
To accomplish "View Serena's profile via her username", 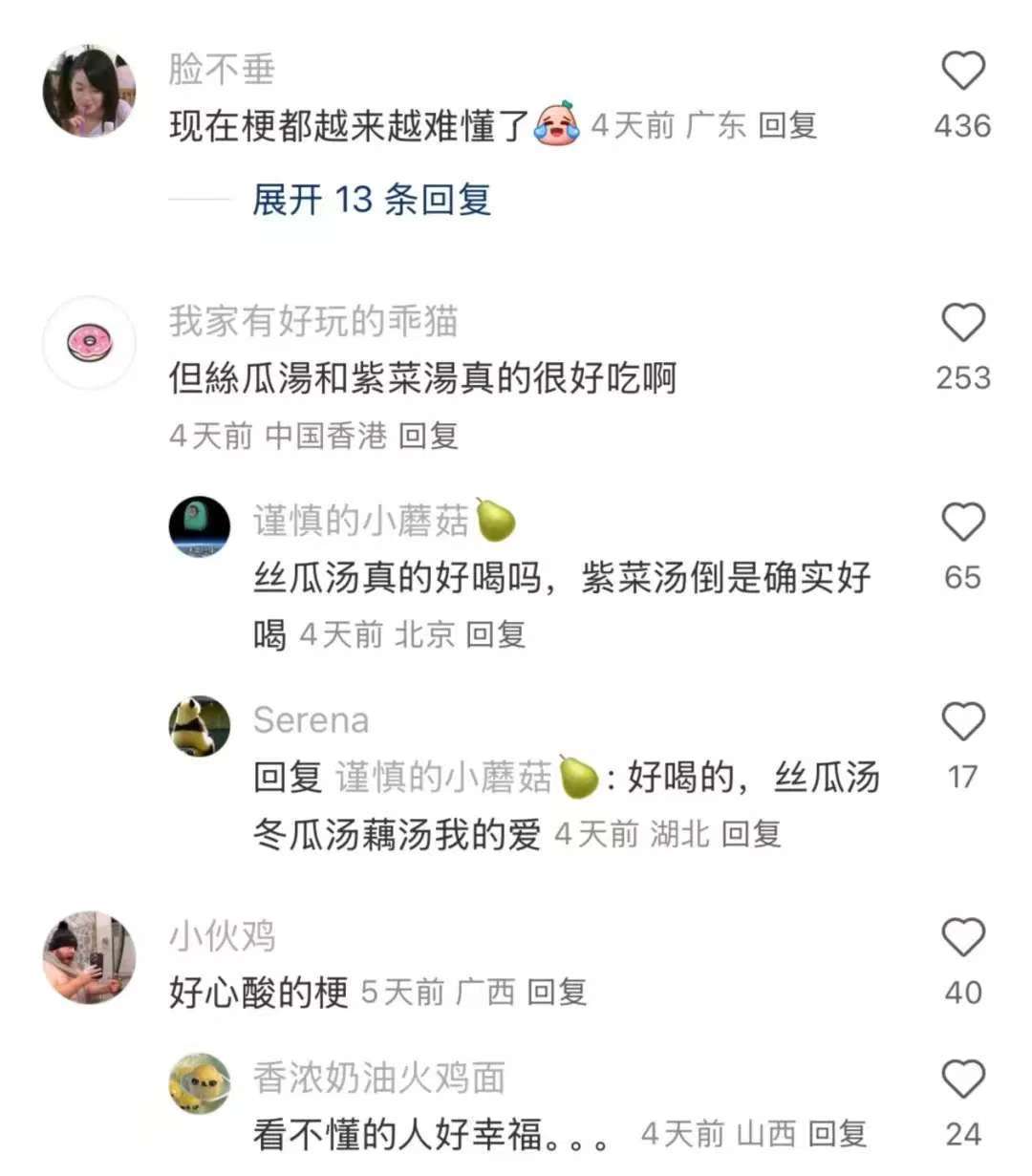I will [x=311, y=720].
